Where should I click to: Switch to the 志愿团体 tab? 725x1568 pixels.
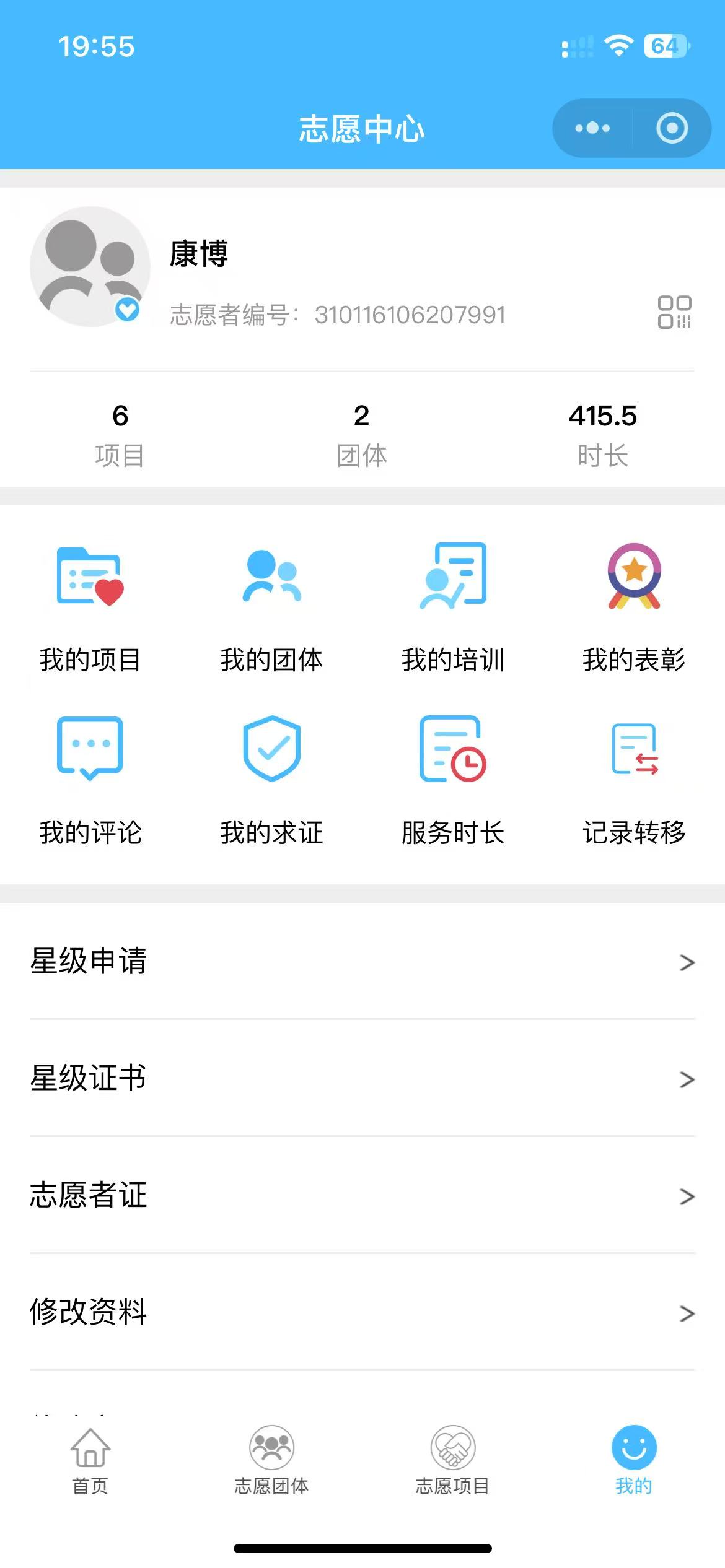(x=271, y=1459)
